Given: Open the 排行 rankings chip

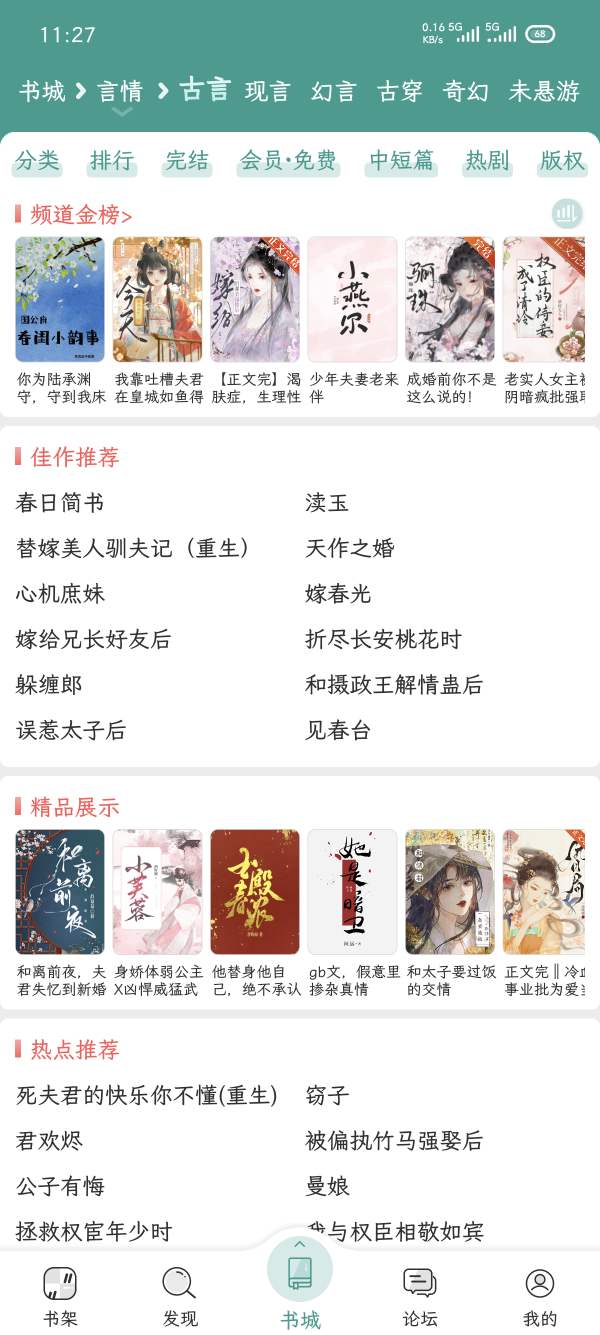Looking at the screenshot, I should (x=112, y=161).
